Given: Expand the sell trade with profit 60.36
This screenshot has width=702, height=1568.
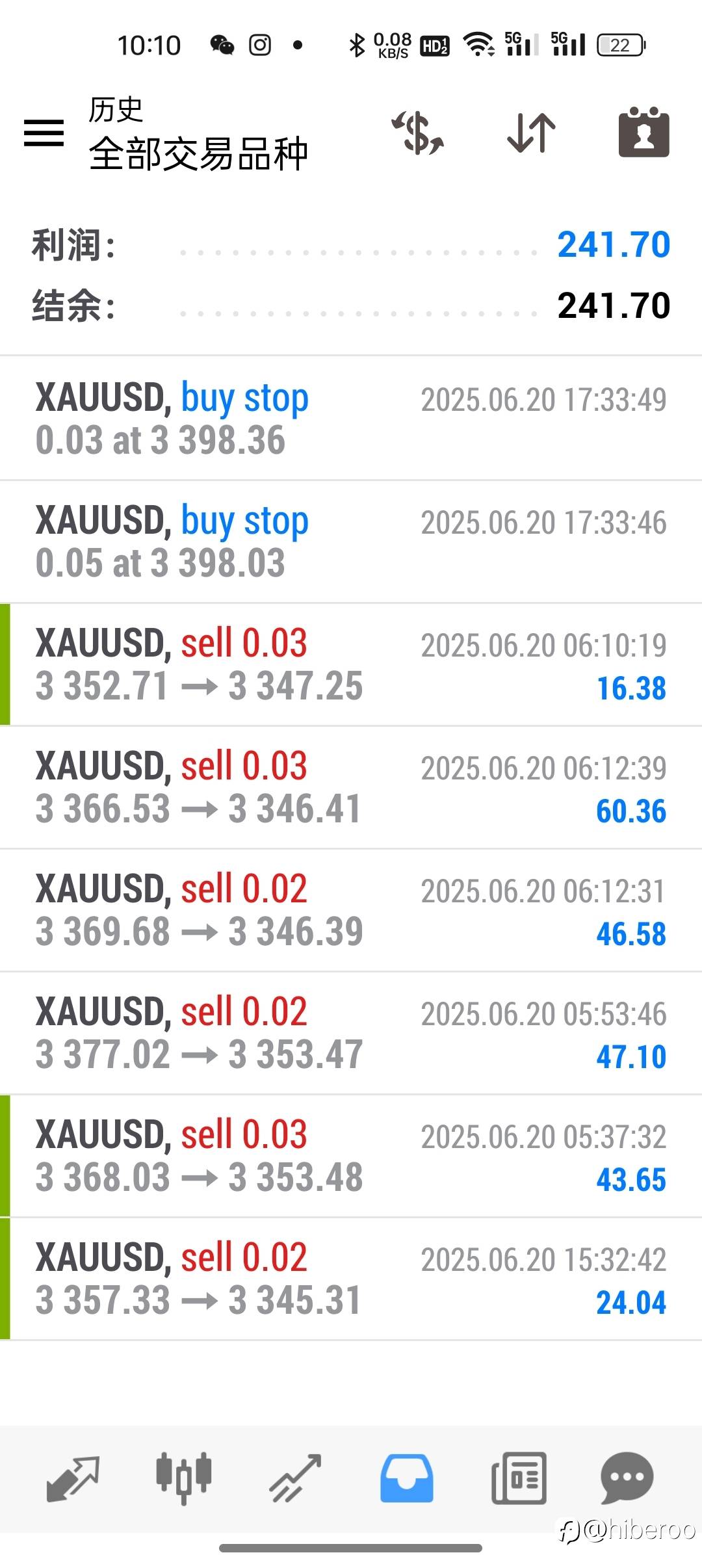Looking at the screenshot, I should 351,787.
